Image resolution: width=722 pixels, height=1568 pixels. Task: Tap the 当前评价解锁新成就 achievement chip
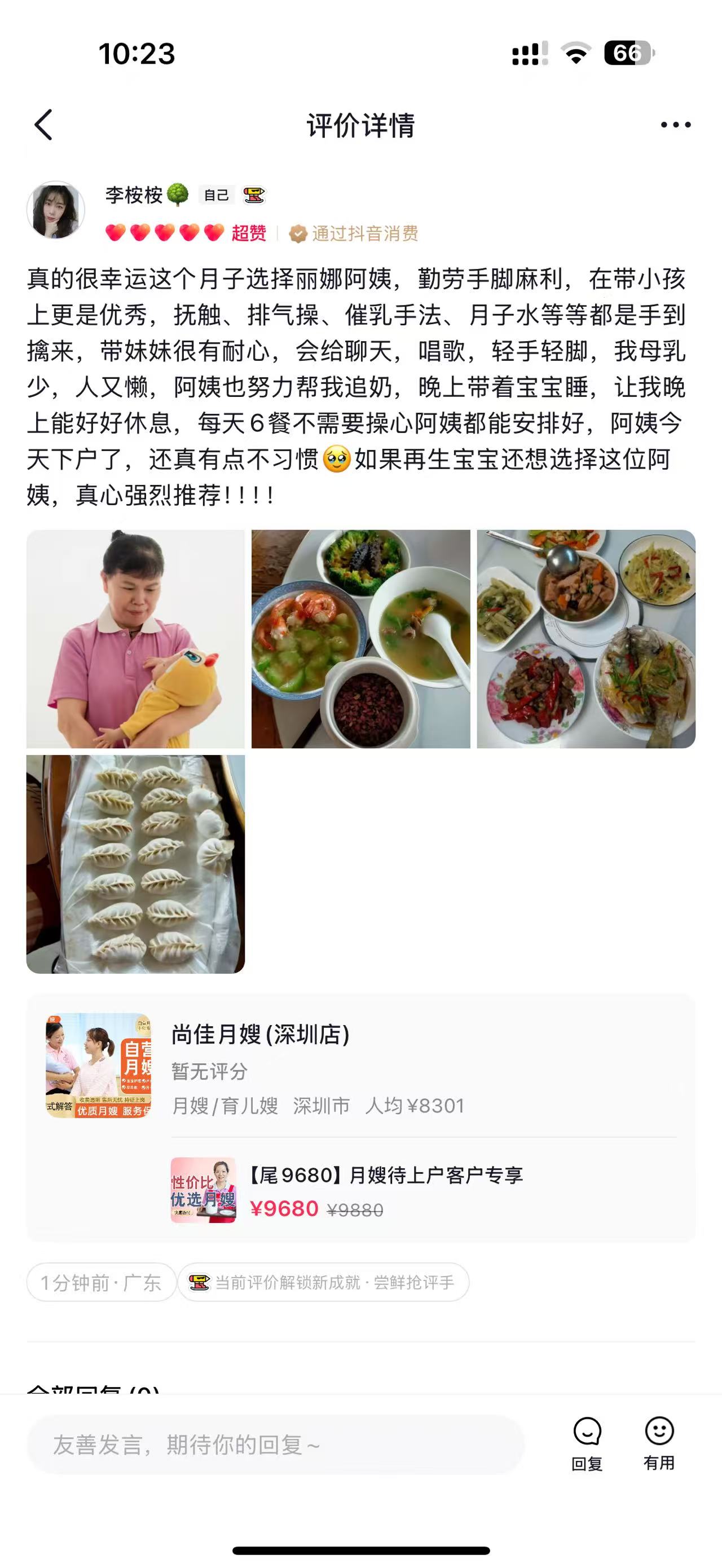[x=323, y=1283]
